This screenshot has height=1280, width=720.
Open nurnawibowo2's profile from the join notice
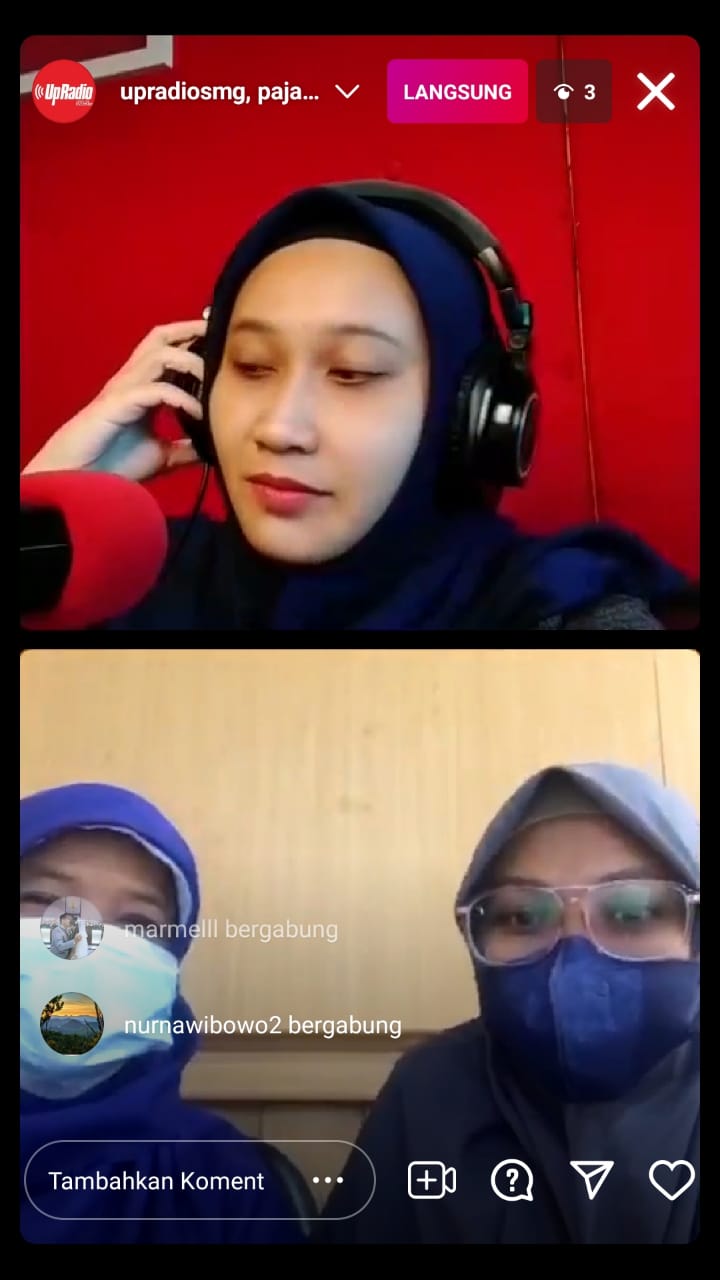click(x=71, y=1024)
